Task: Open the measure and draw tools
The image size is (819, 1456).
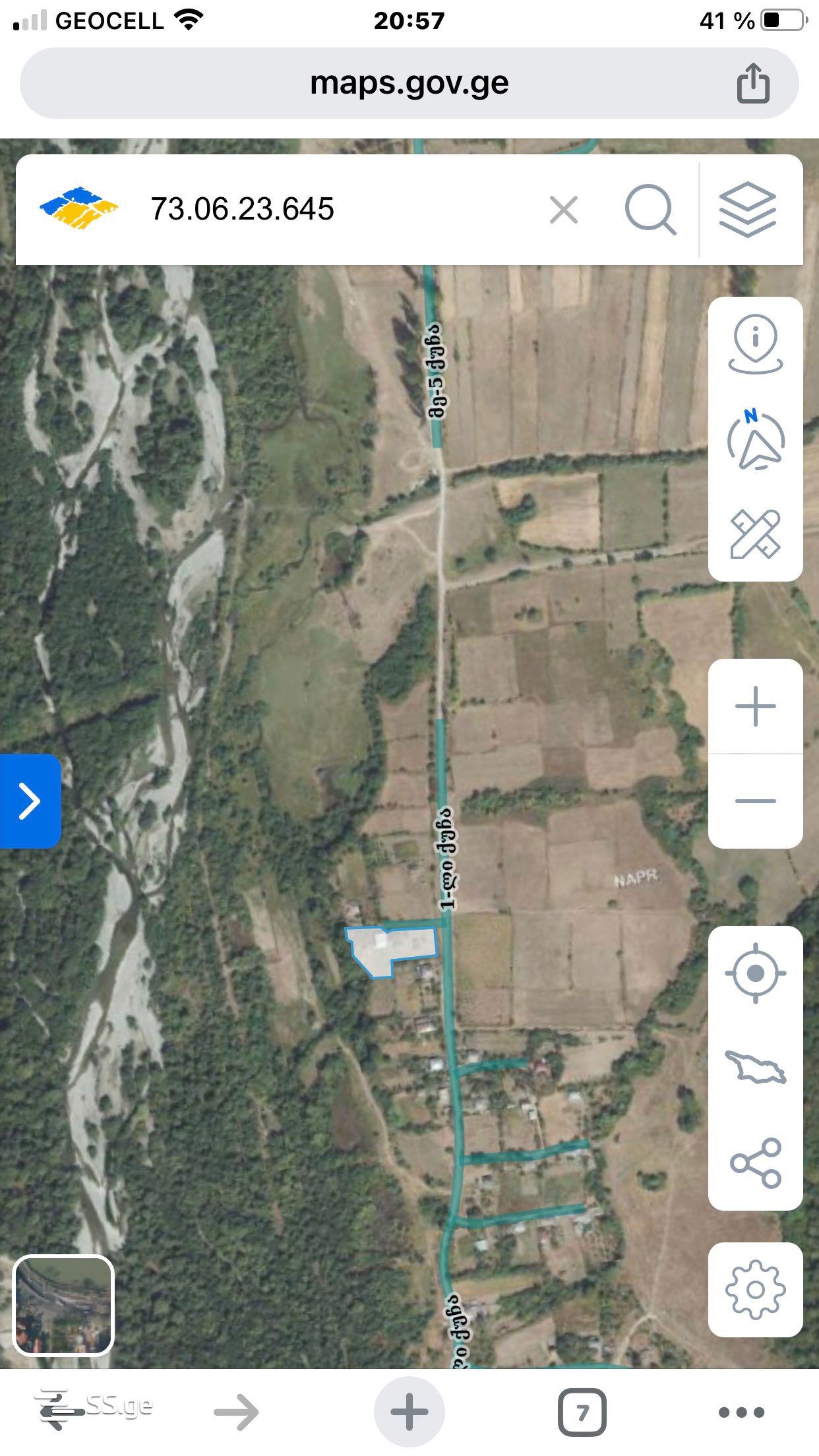Action: coord(755,534)
